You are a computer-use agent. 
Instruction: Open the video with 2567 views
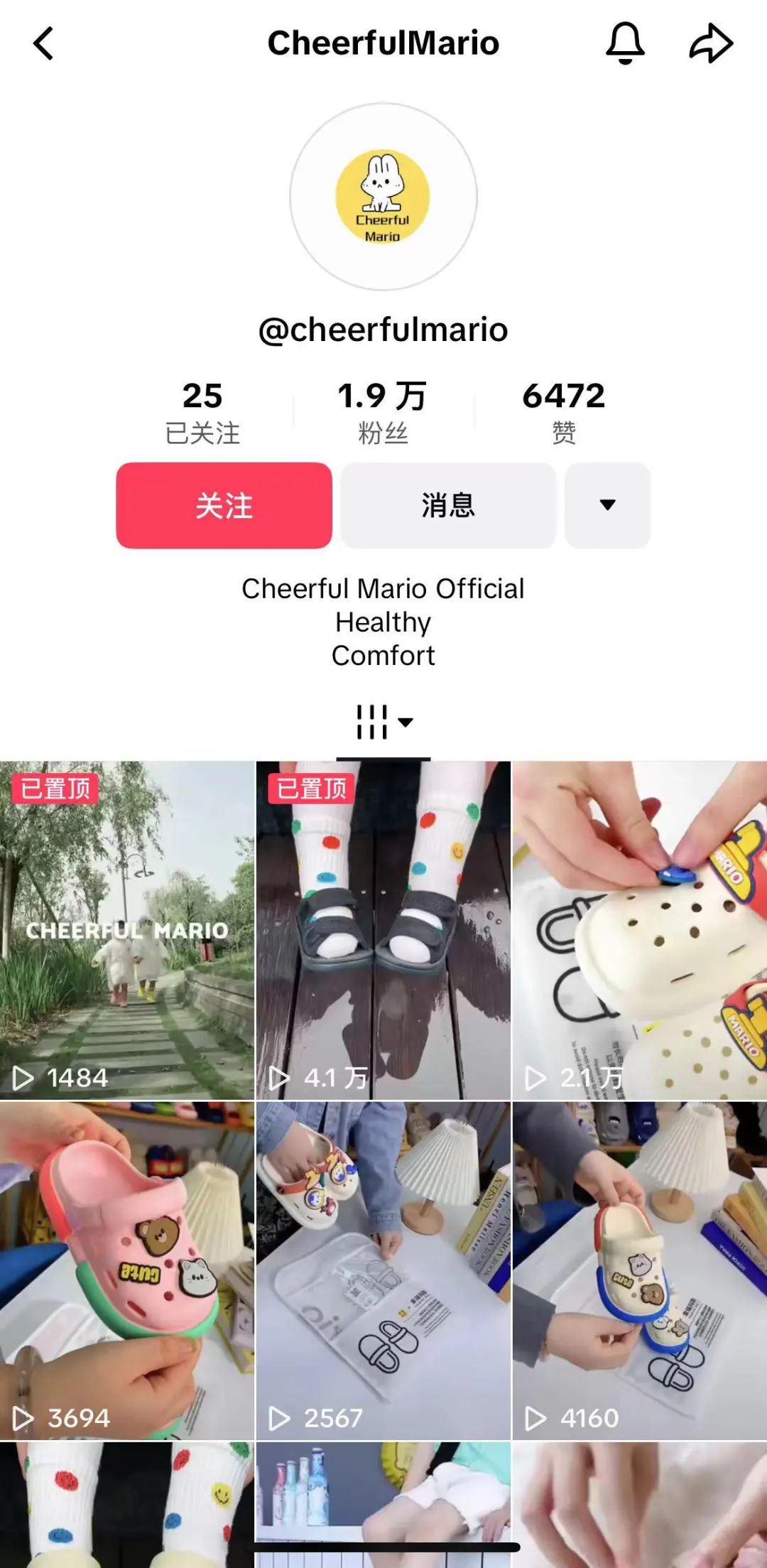click(x=383, y=1270)
